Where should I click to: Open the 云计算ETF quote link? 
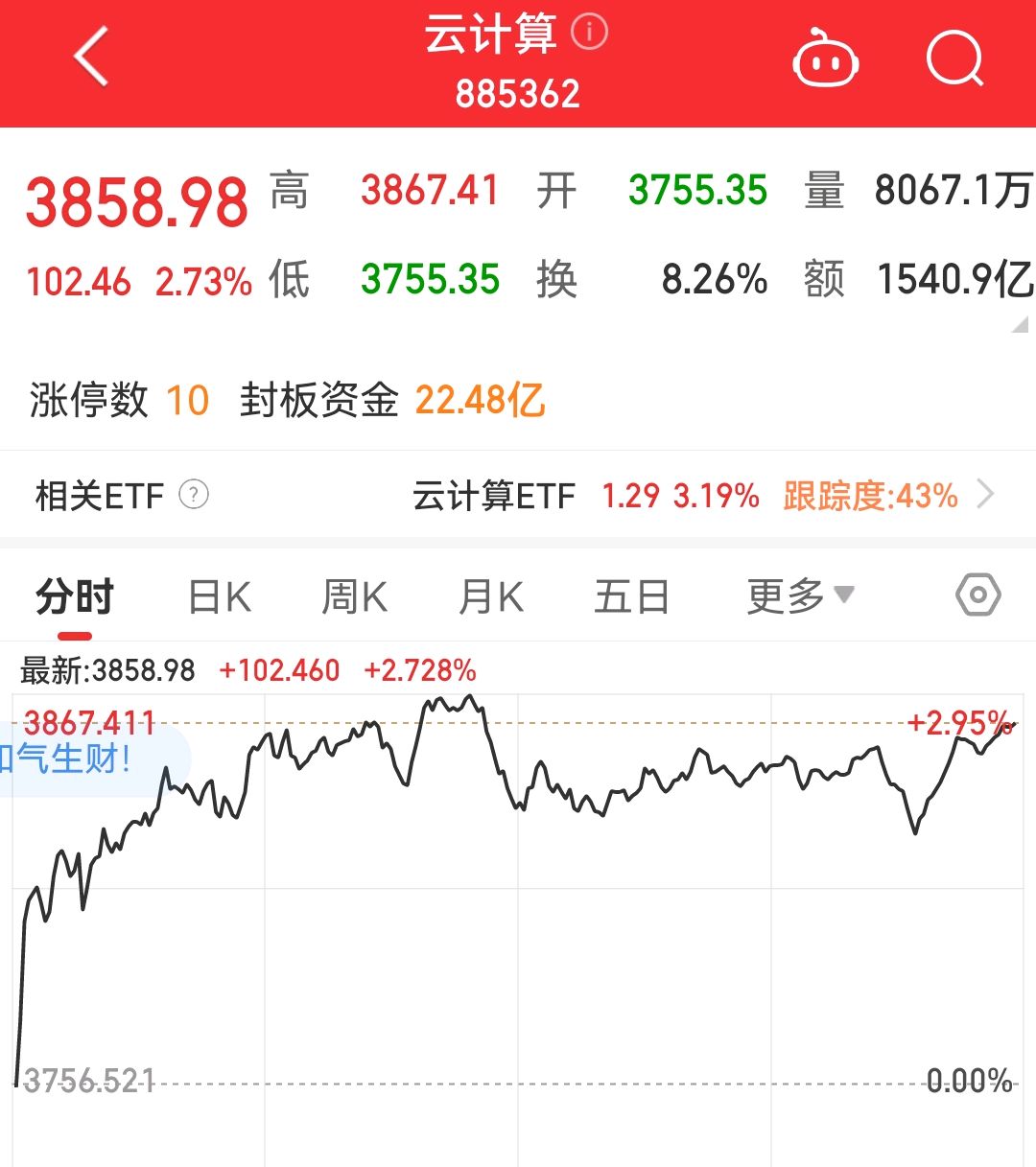(495, 497)
